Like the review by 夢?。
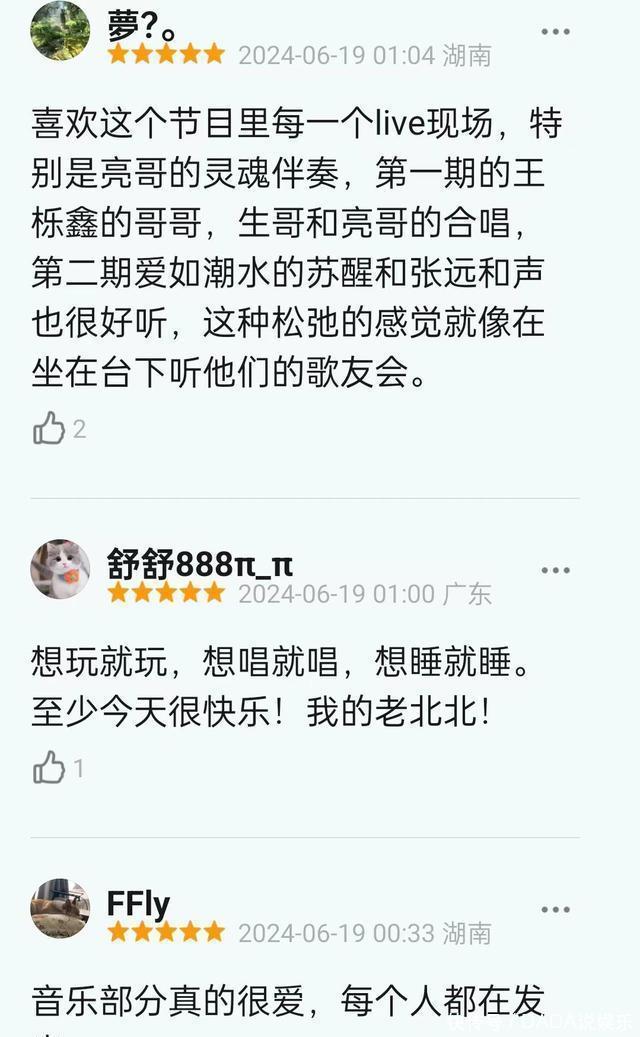Screen dimensions: 640x1037 [49, 429]
